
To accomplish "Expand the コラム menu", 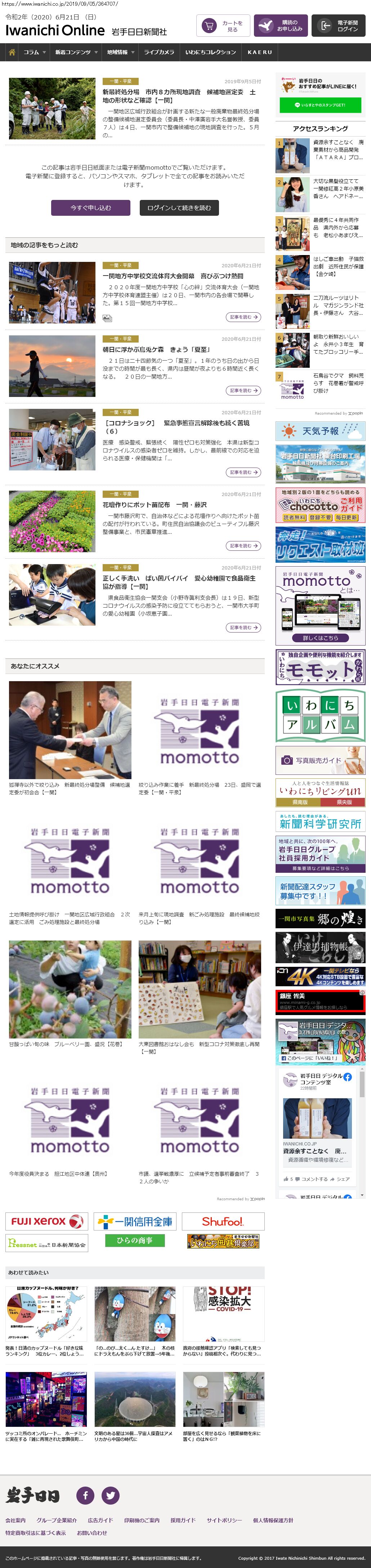I will coord(35,52).
